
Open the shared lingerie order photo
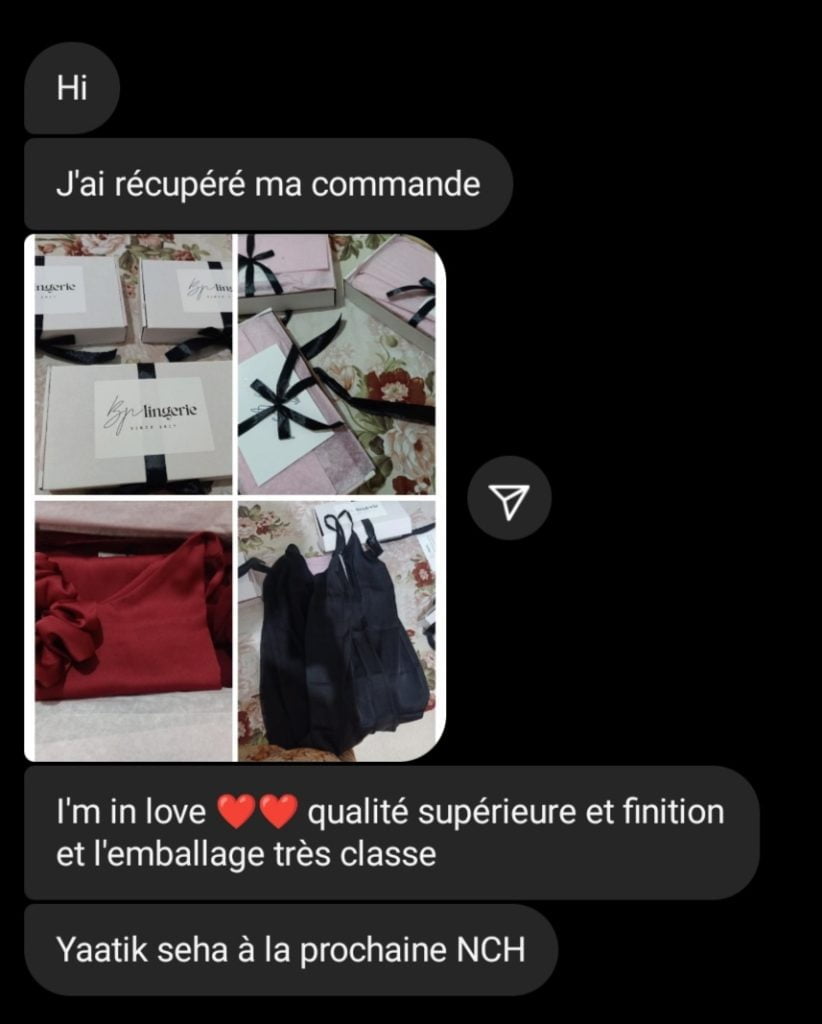(x=235, y=497)
